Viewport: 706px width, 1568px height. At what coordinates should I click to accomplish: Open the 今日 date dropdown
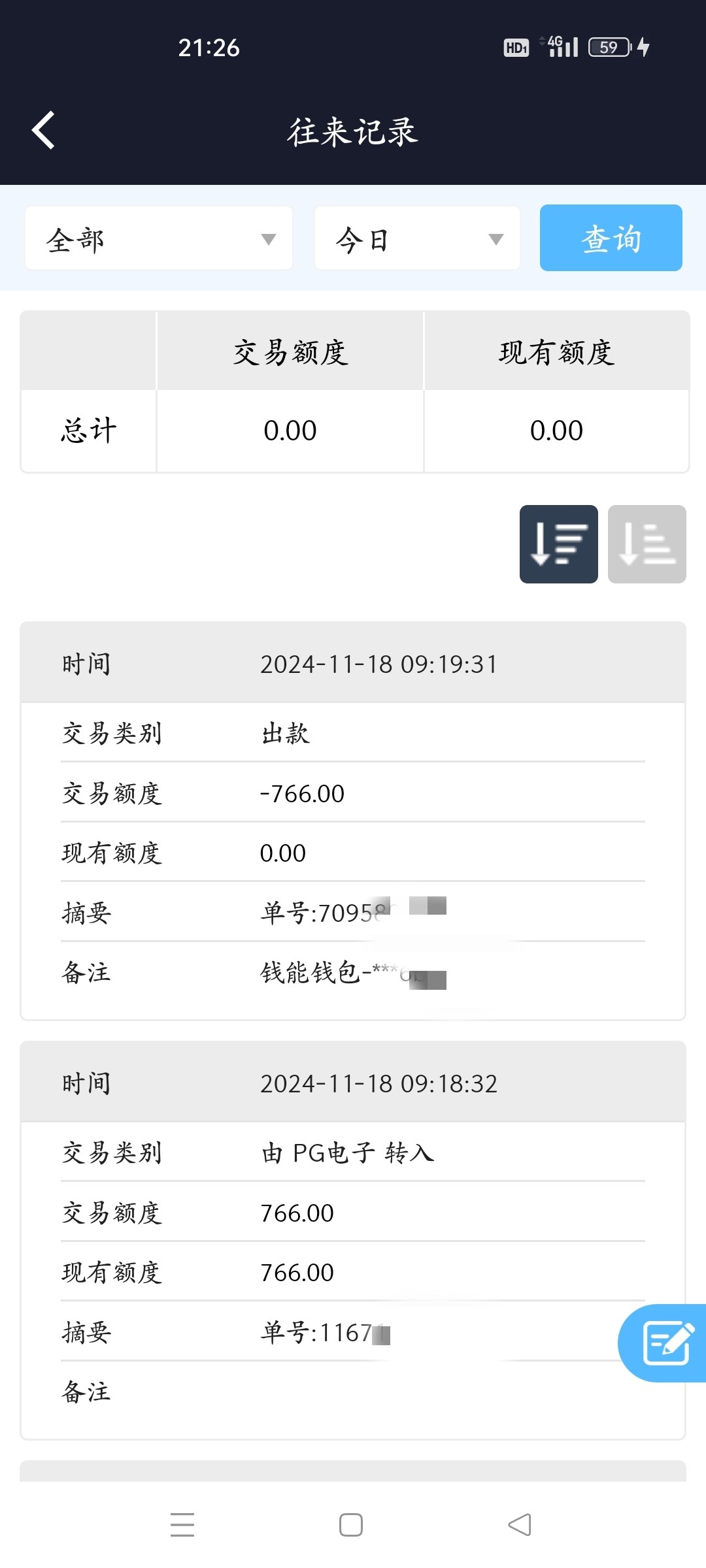417,238
